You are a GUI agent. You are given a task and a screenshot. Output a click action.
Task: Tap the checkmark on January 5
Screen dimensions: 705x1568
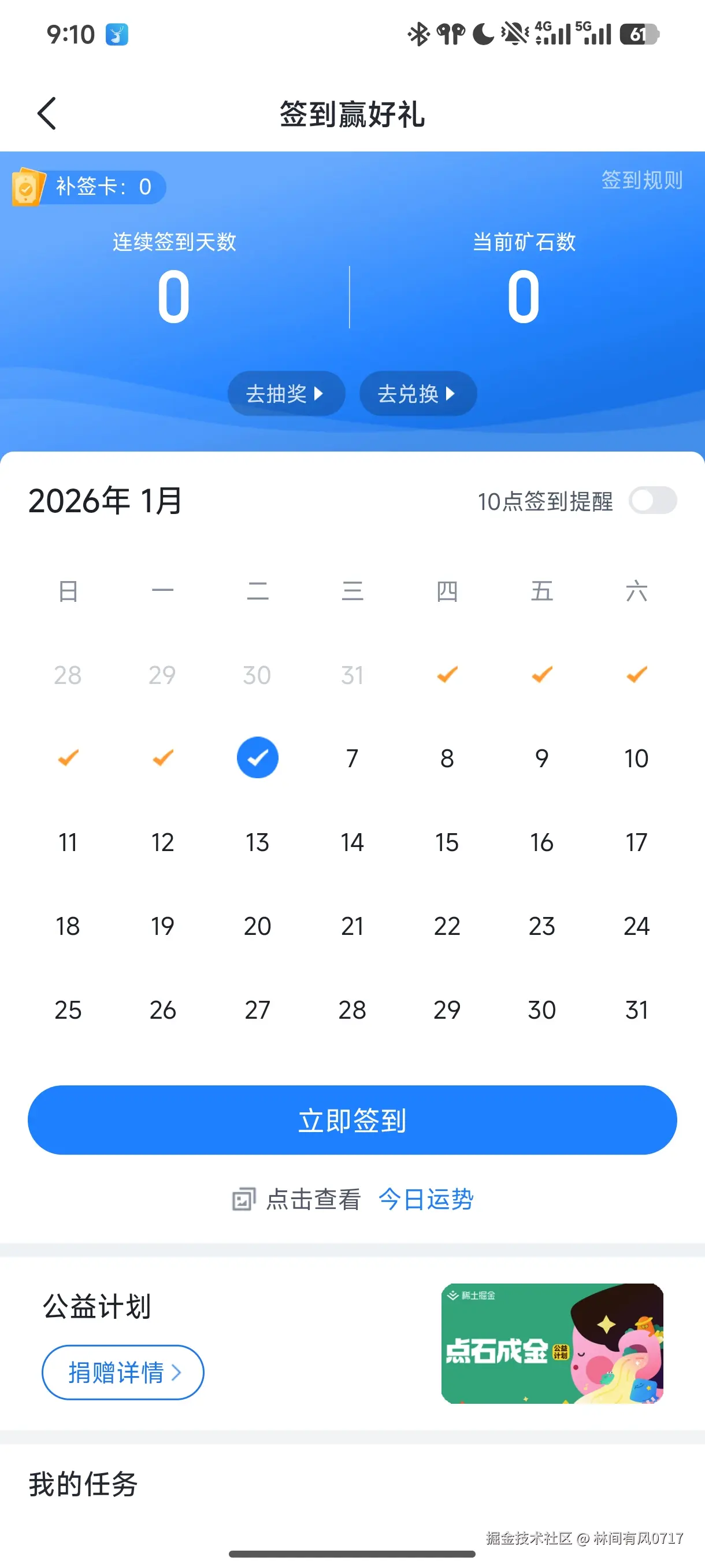tap(162, 757)
